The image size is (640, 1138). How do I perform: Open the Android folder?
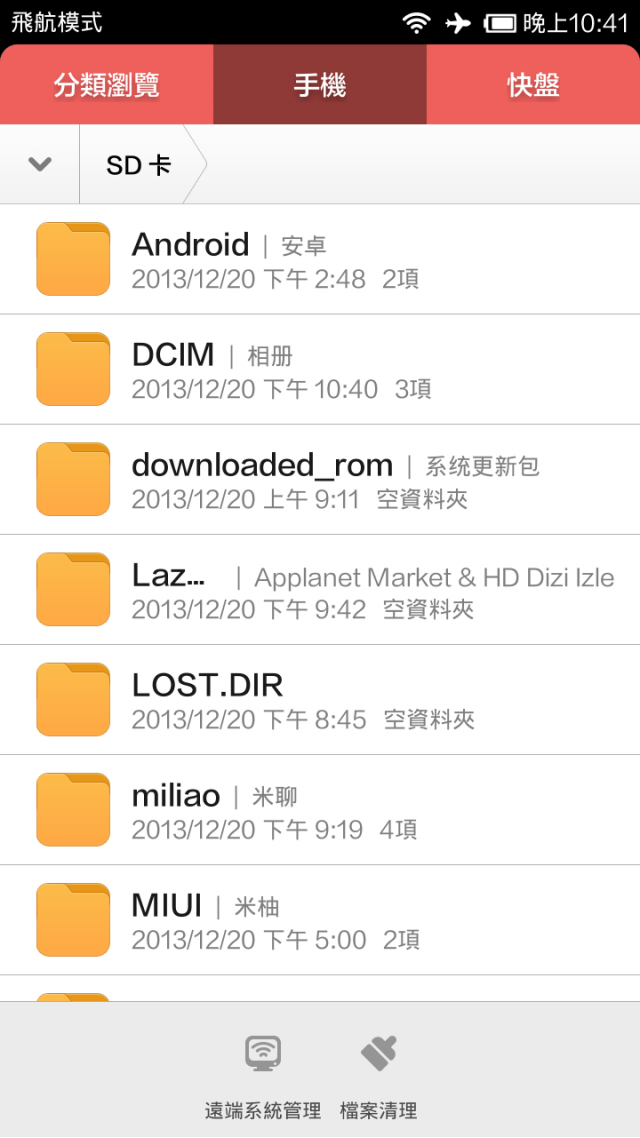coord(320,259)
